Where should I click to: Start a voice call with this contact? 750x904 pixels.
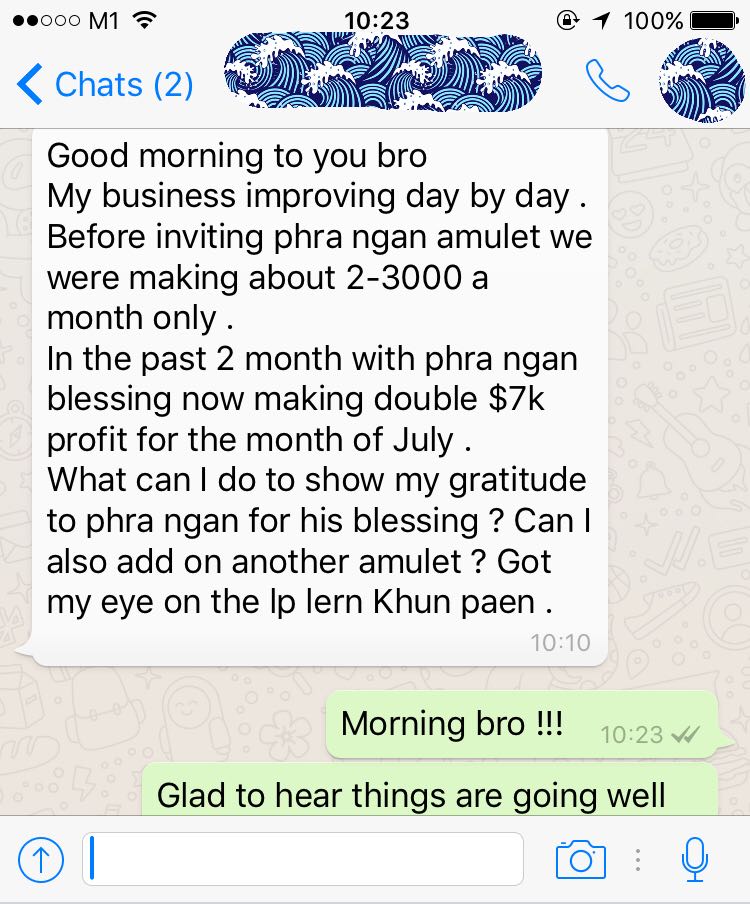tap(608, 82)
